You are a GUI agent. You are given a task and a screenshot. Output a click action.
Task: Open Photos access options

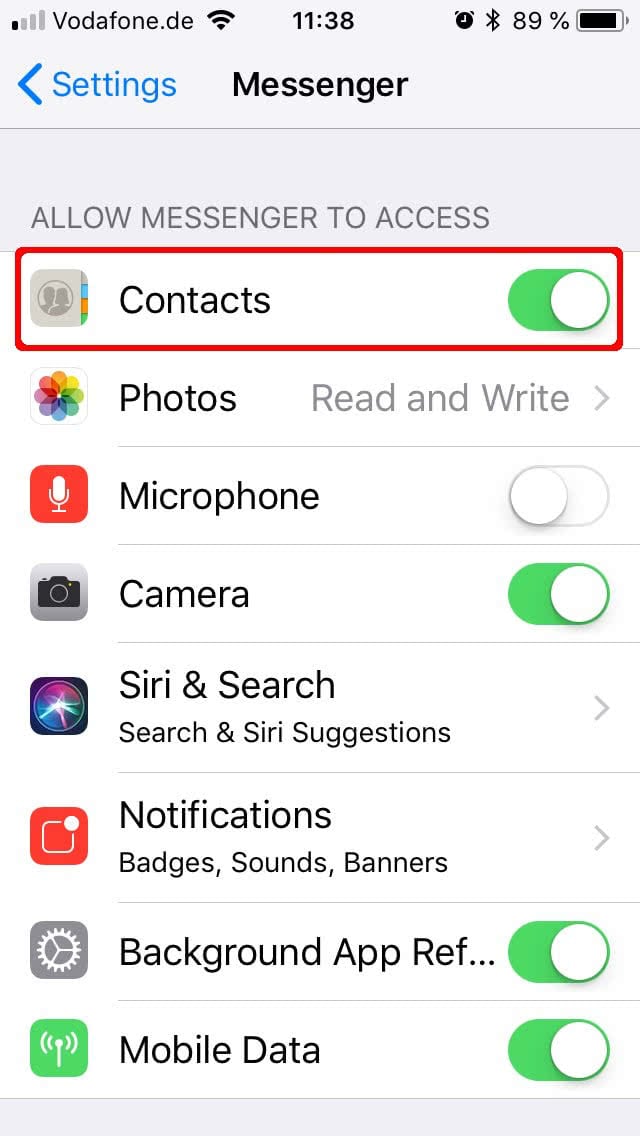[x=320, y=398]
